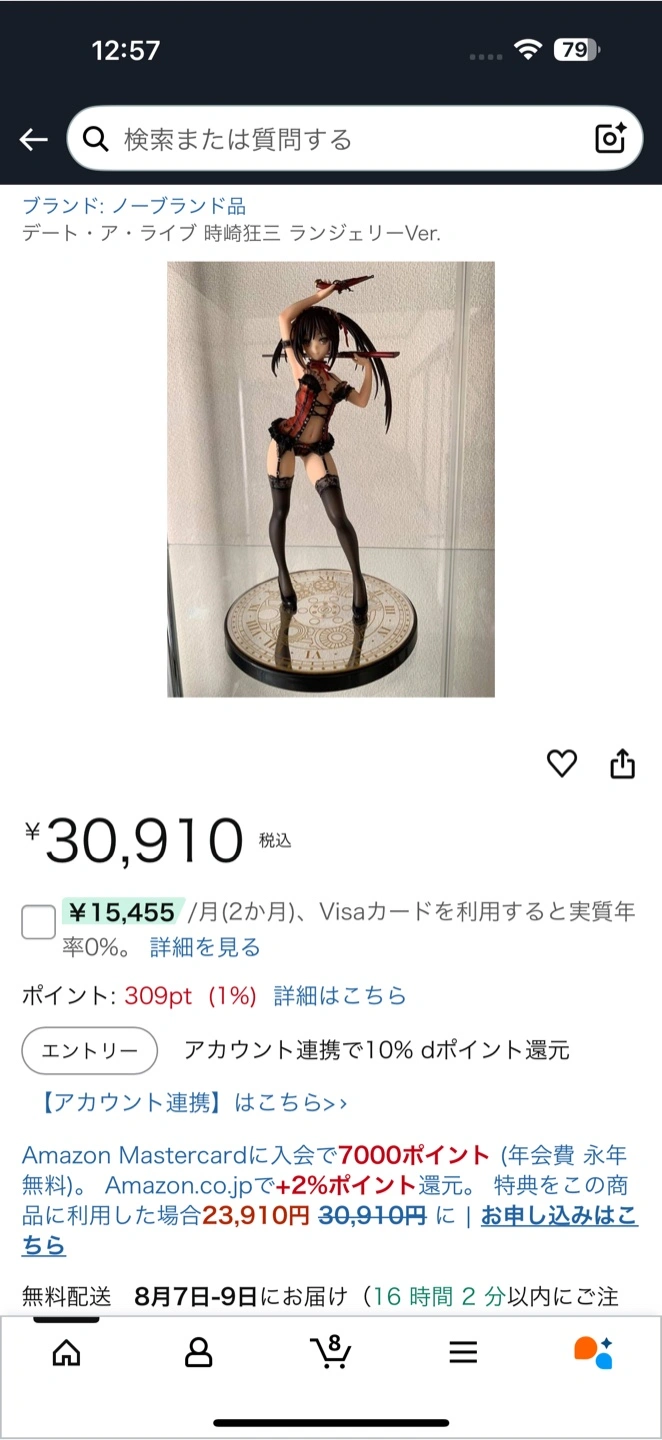The width and height of the screenshot is (662, 1440).
Task: Open the 検索または質問する search field
Action: tap(330, 139)
